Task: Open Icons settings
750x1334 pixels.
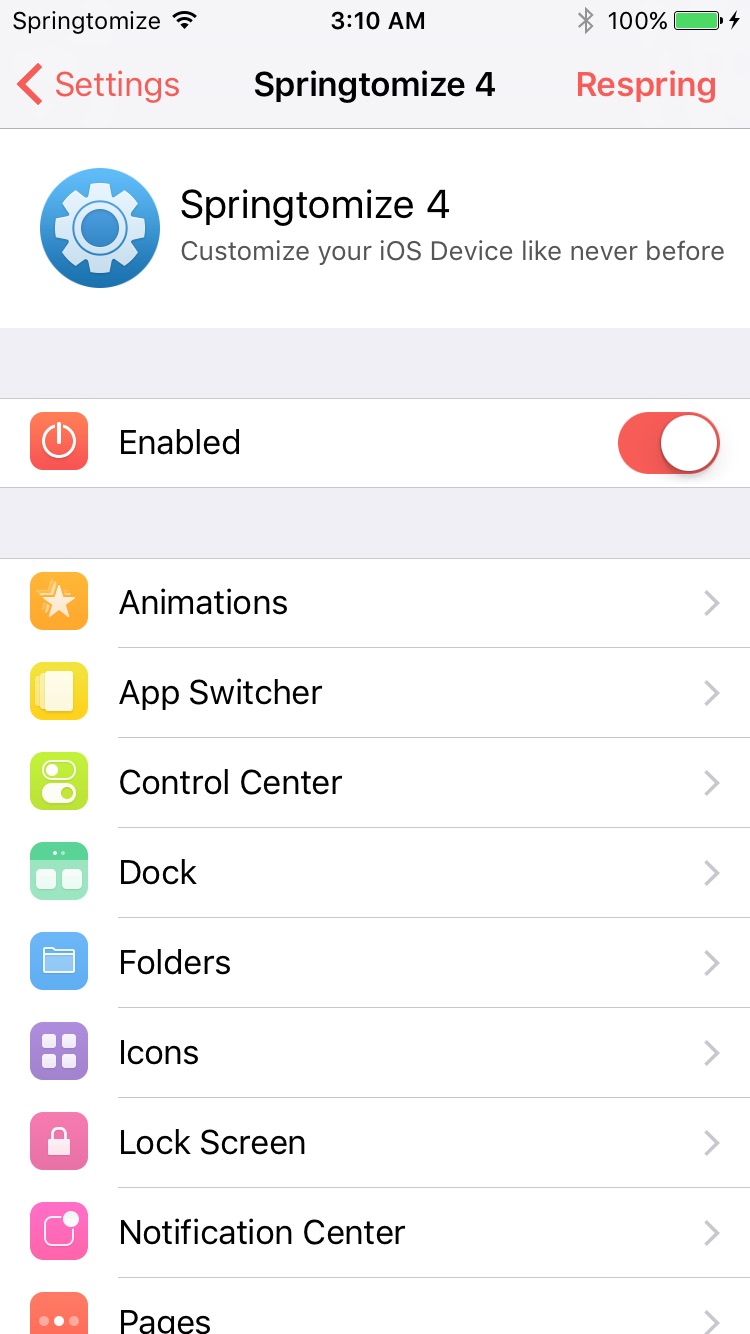Action: point(375,1053)
